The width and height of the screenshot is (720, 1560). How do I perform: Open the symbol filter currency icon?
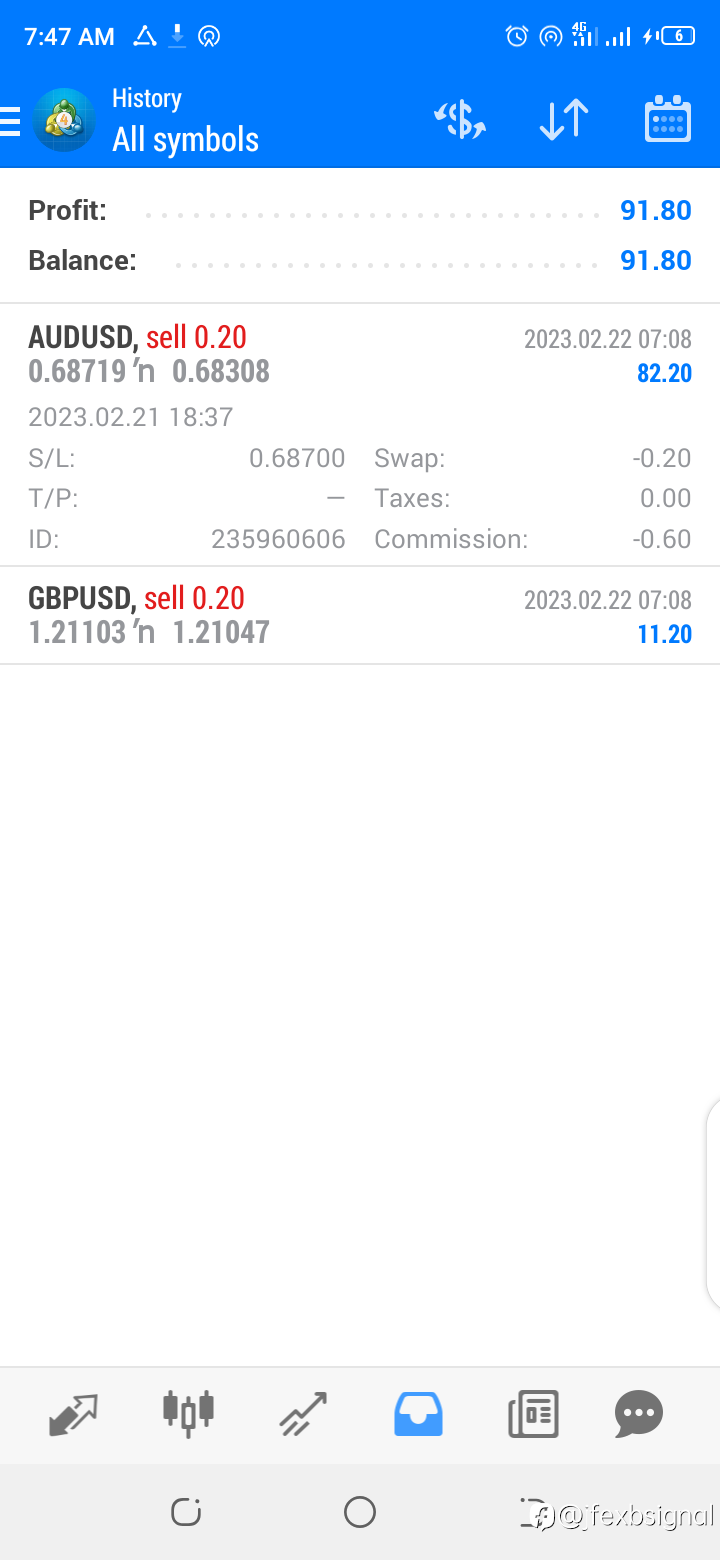tap(460, 120)
